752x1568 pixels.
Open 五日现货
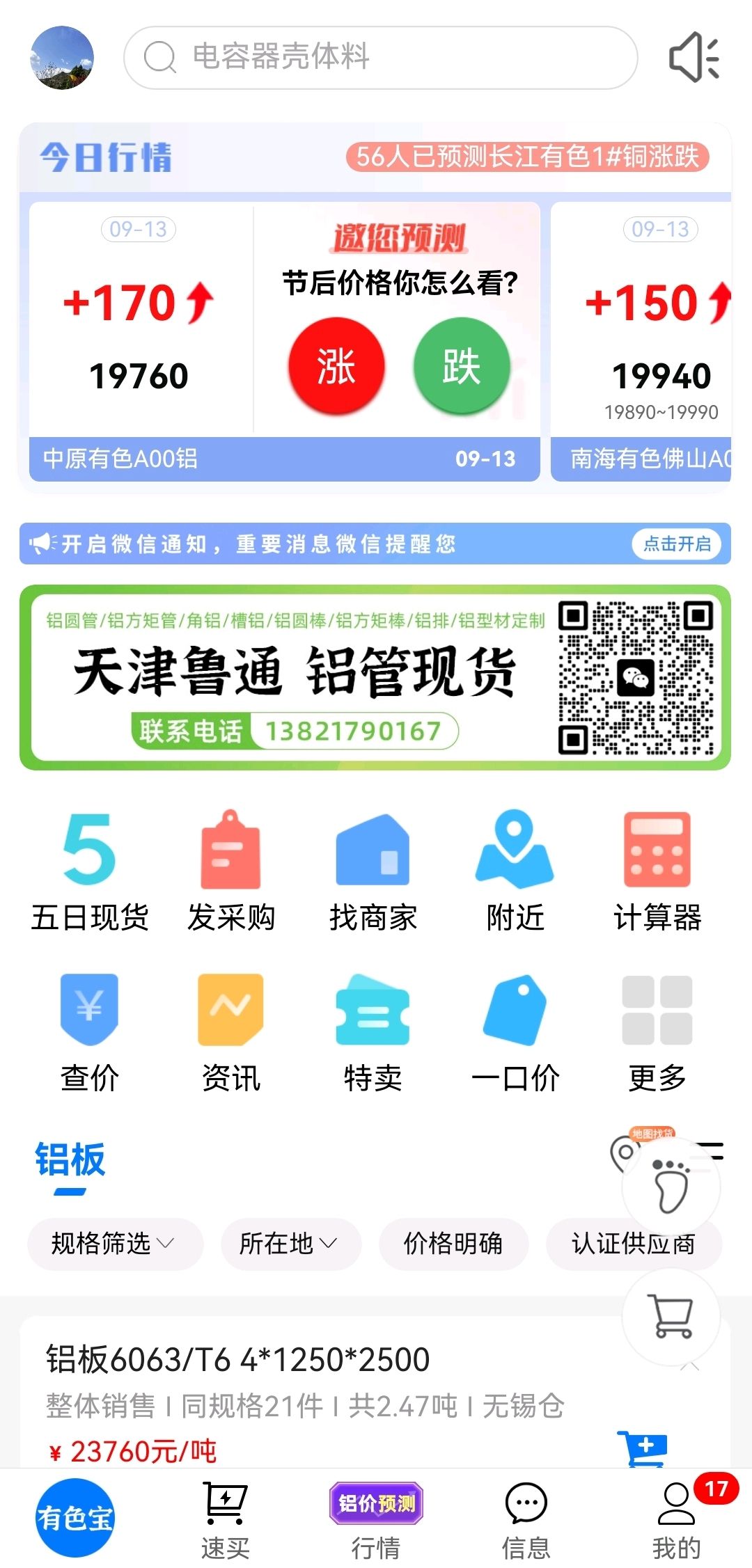click(x=89, y=871)
